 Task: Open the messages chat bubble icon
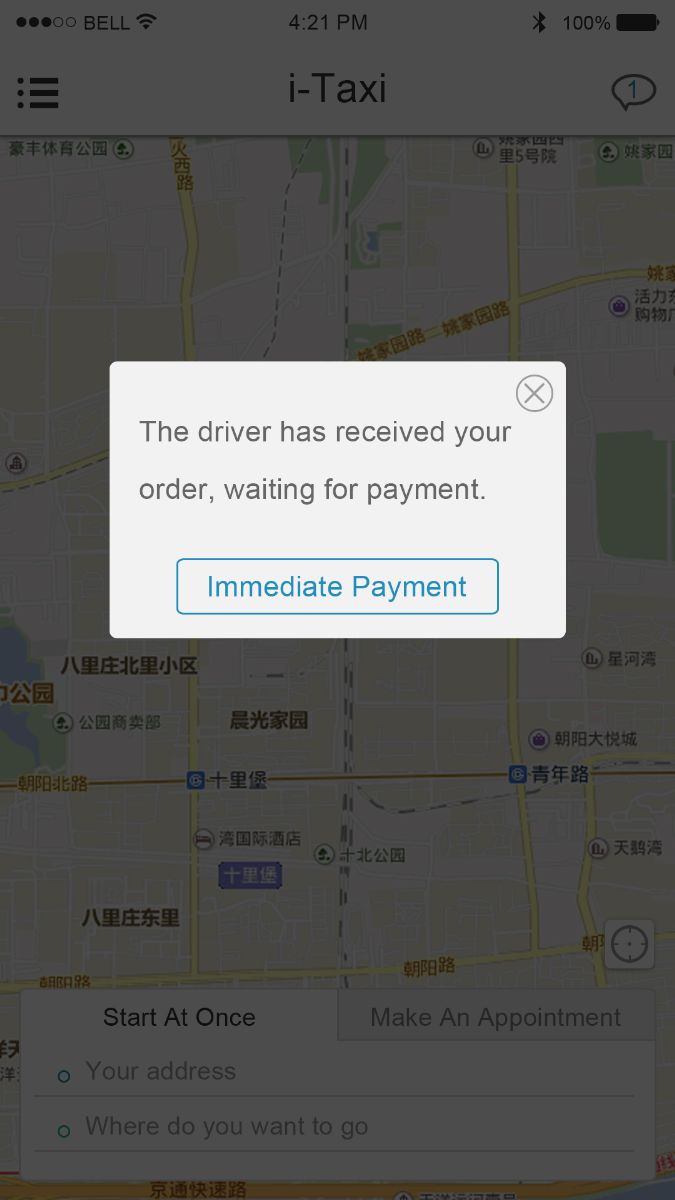tap(633, 92)
